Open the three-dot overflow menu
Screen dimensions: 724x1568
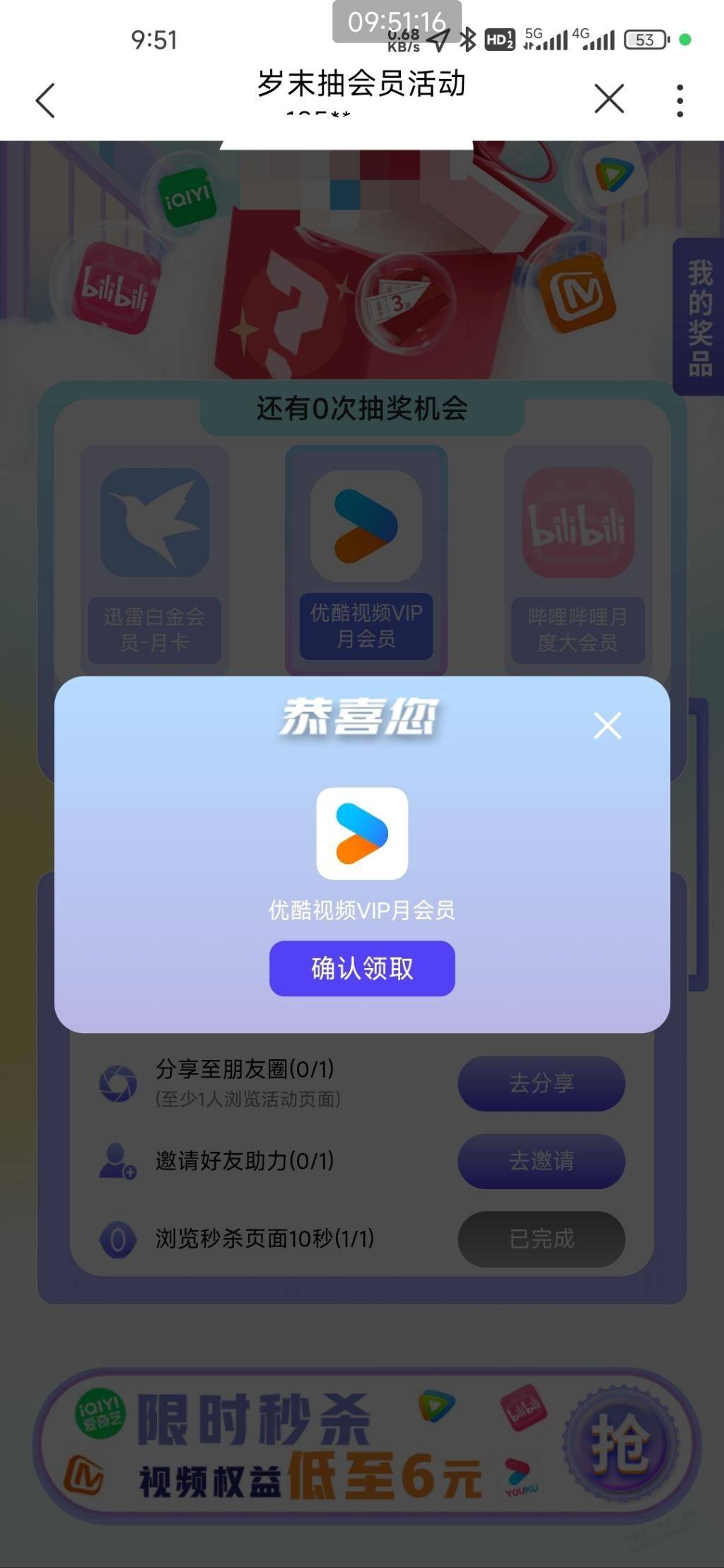[679, 100]
